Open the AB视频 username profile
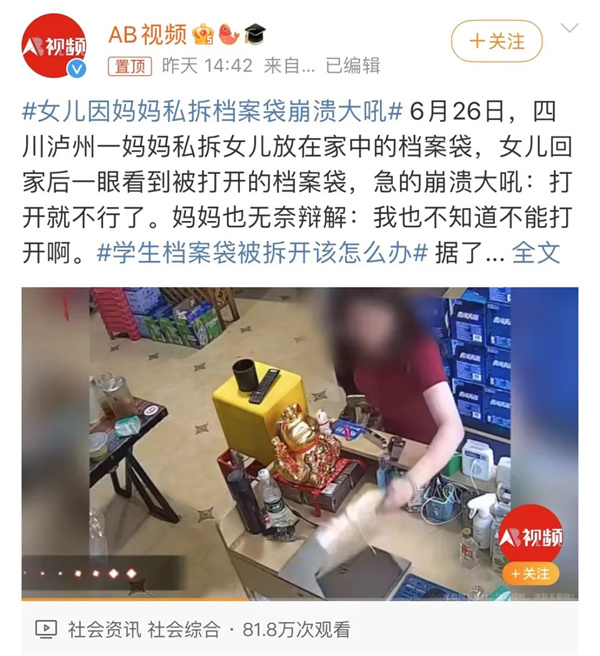Screen dimensions: 600x656 [x=146, y=35]
